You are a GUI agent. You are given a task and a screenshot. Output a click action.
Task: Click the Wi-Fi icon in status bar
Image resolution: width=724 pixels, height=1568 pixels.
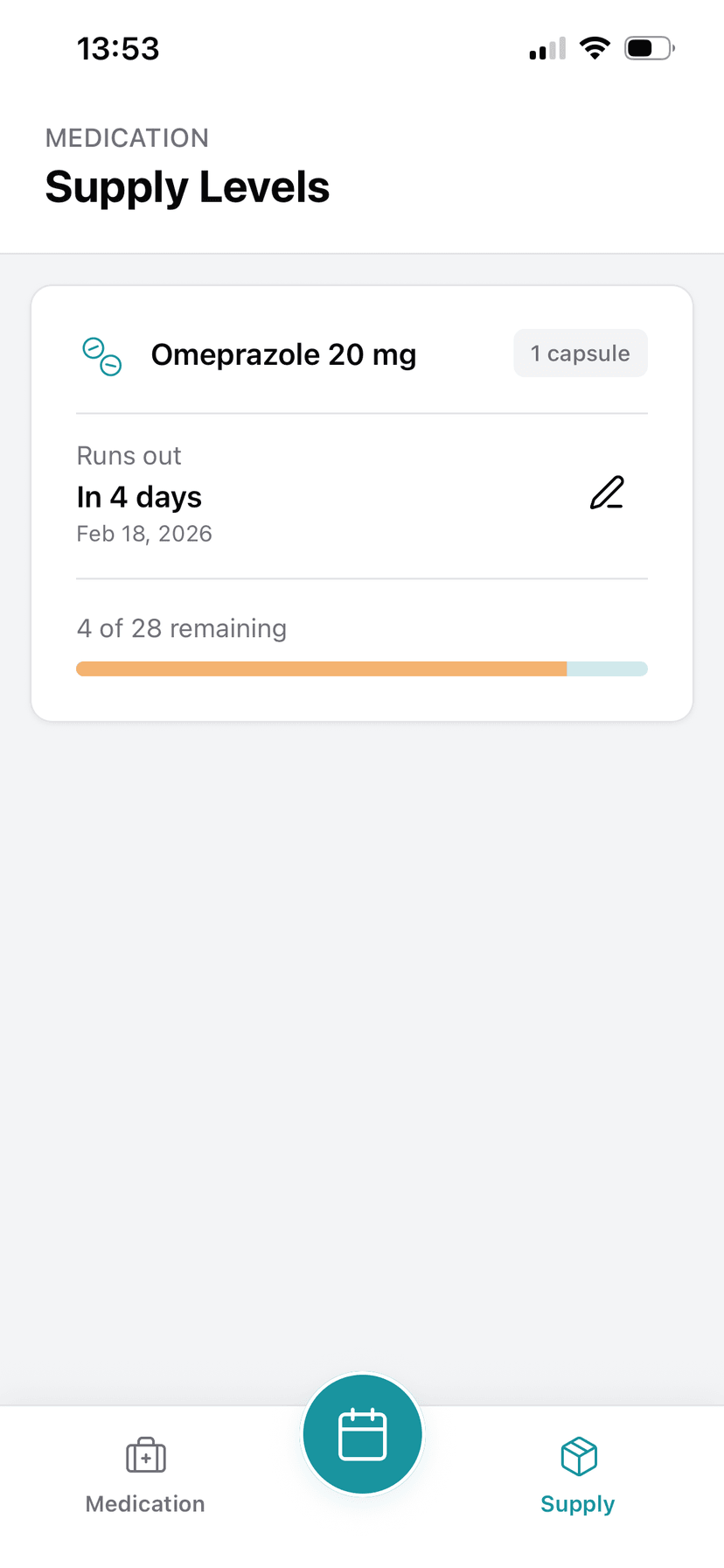595,48
